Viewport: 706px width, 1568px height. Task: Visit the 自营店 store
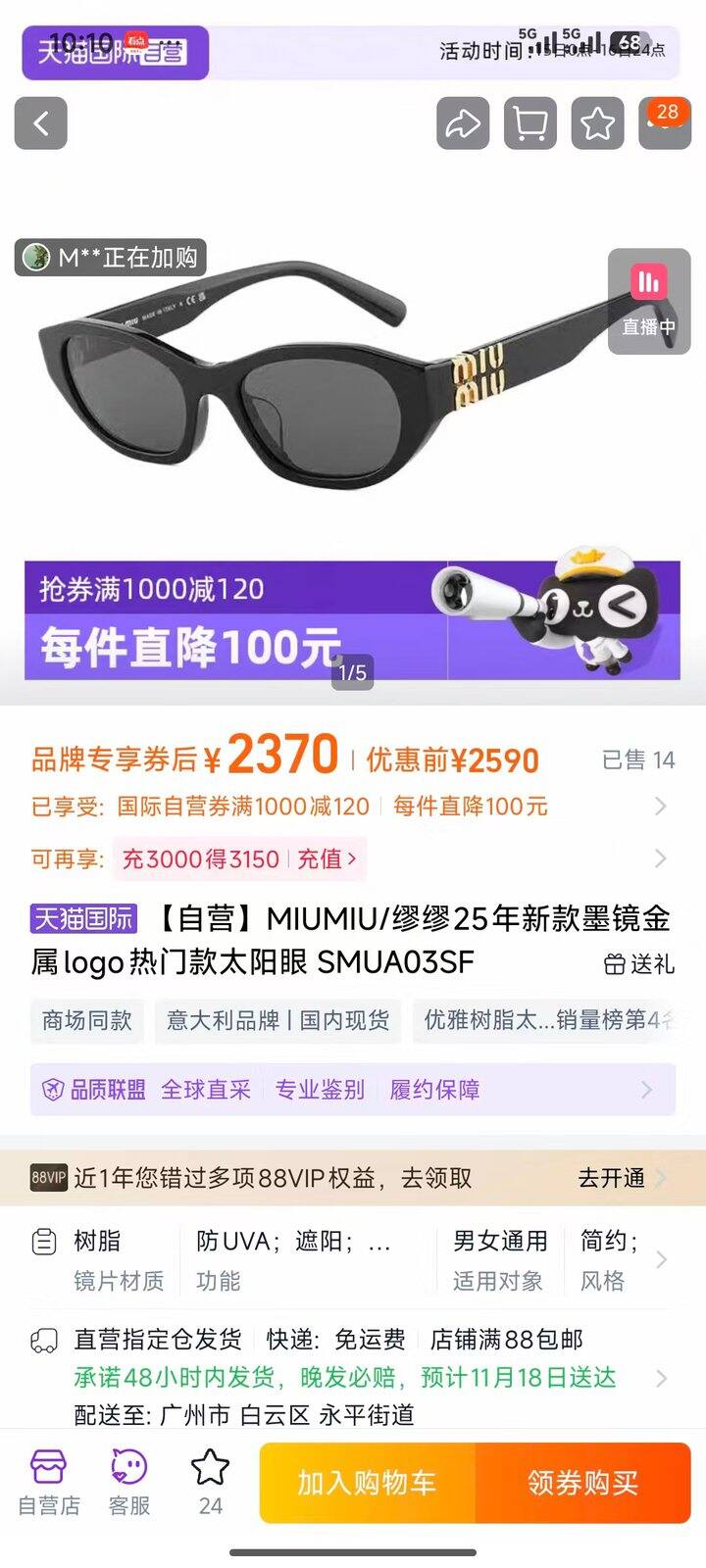point(49,1484)
